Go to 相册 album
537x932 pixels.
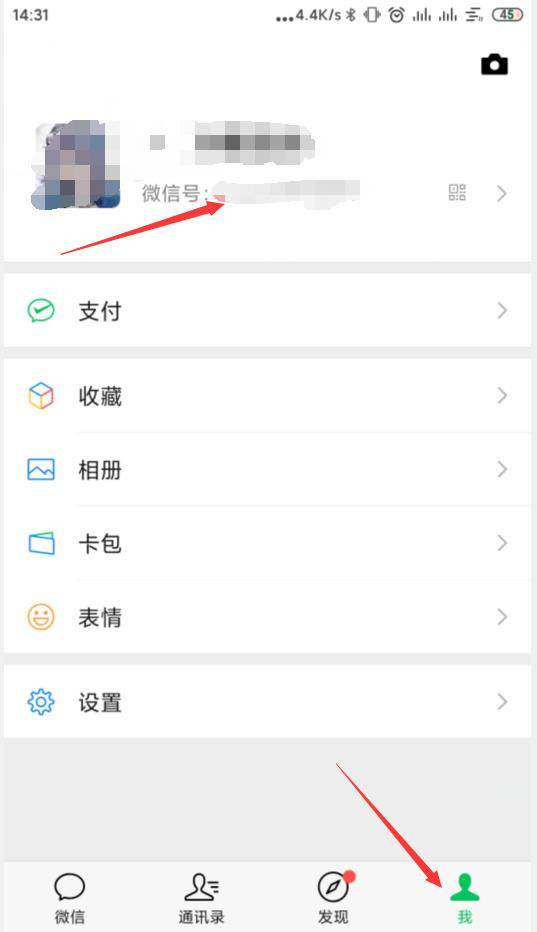[x=268, y=470]
